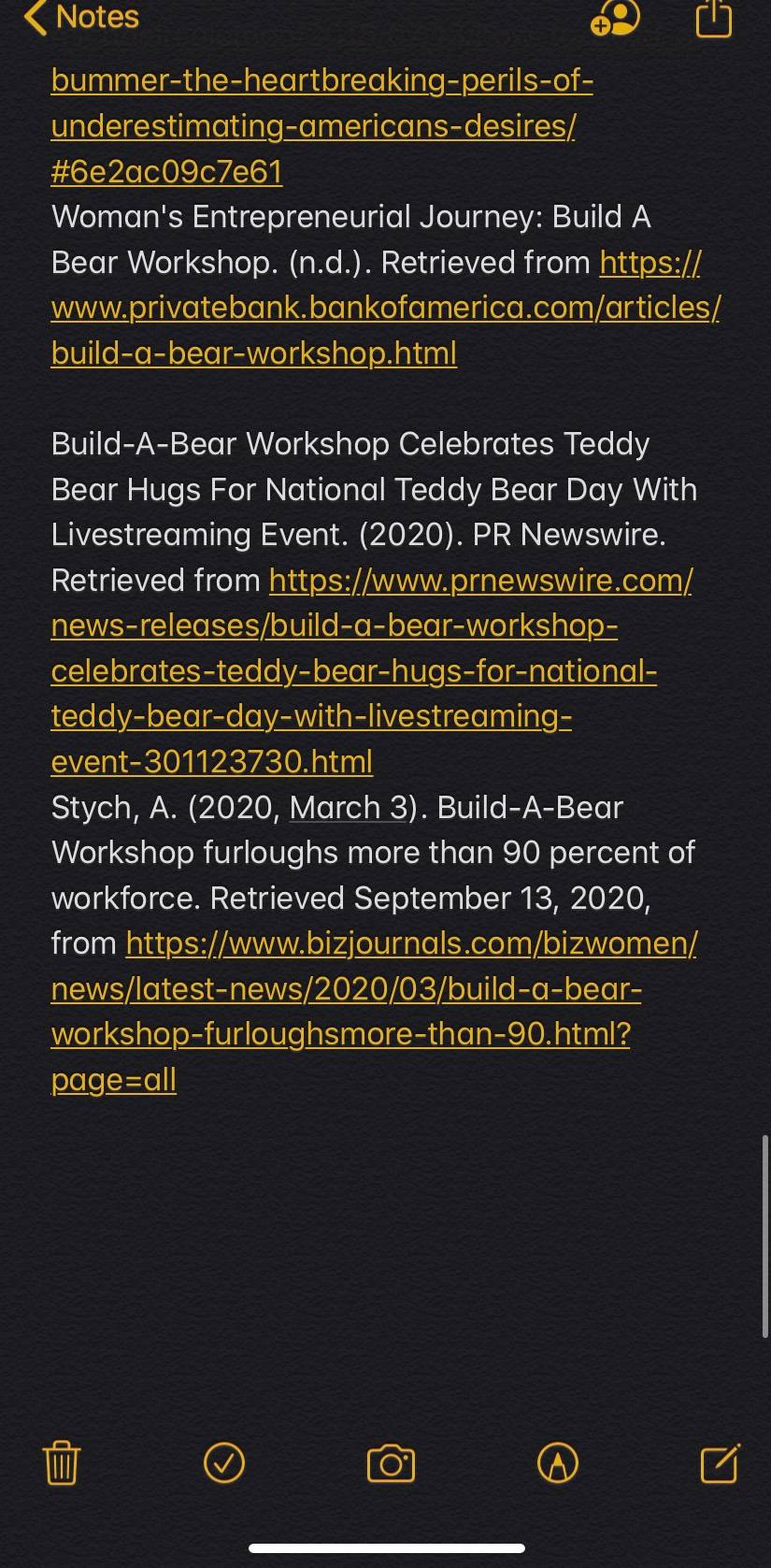The width and height of the screenshot is (771, 1568).
Task: Delete this note with the trash icon
Action: point(62,1463)
